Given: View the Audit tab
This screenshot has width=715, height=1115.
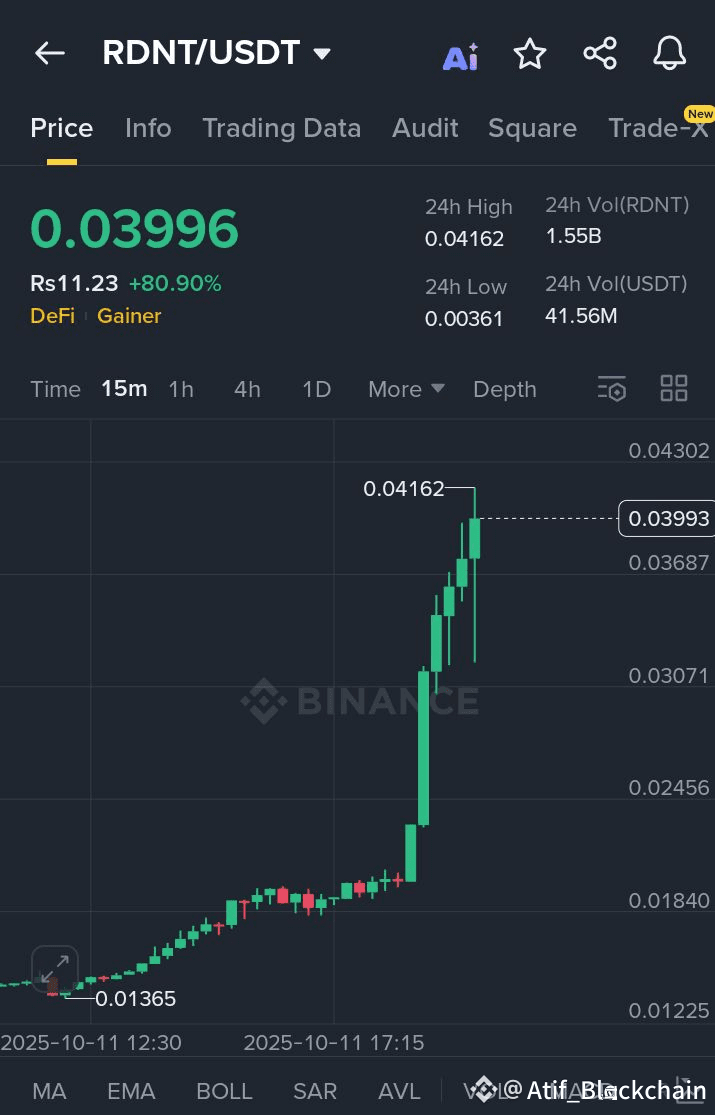Looking at the screenshot, I should [x=425, y=128].
